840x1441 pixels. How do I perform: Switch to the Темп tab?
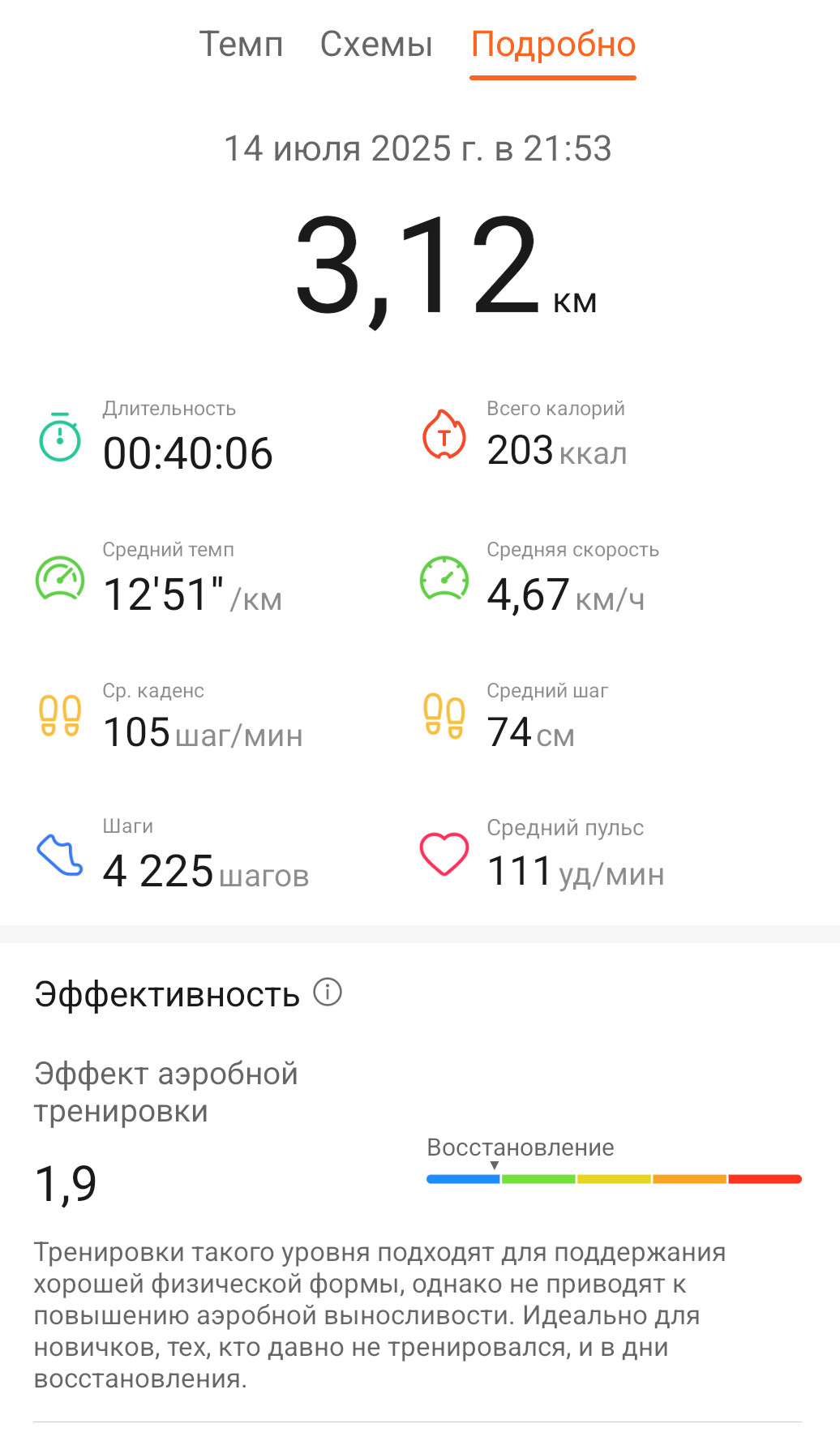click(241, 45)
